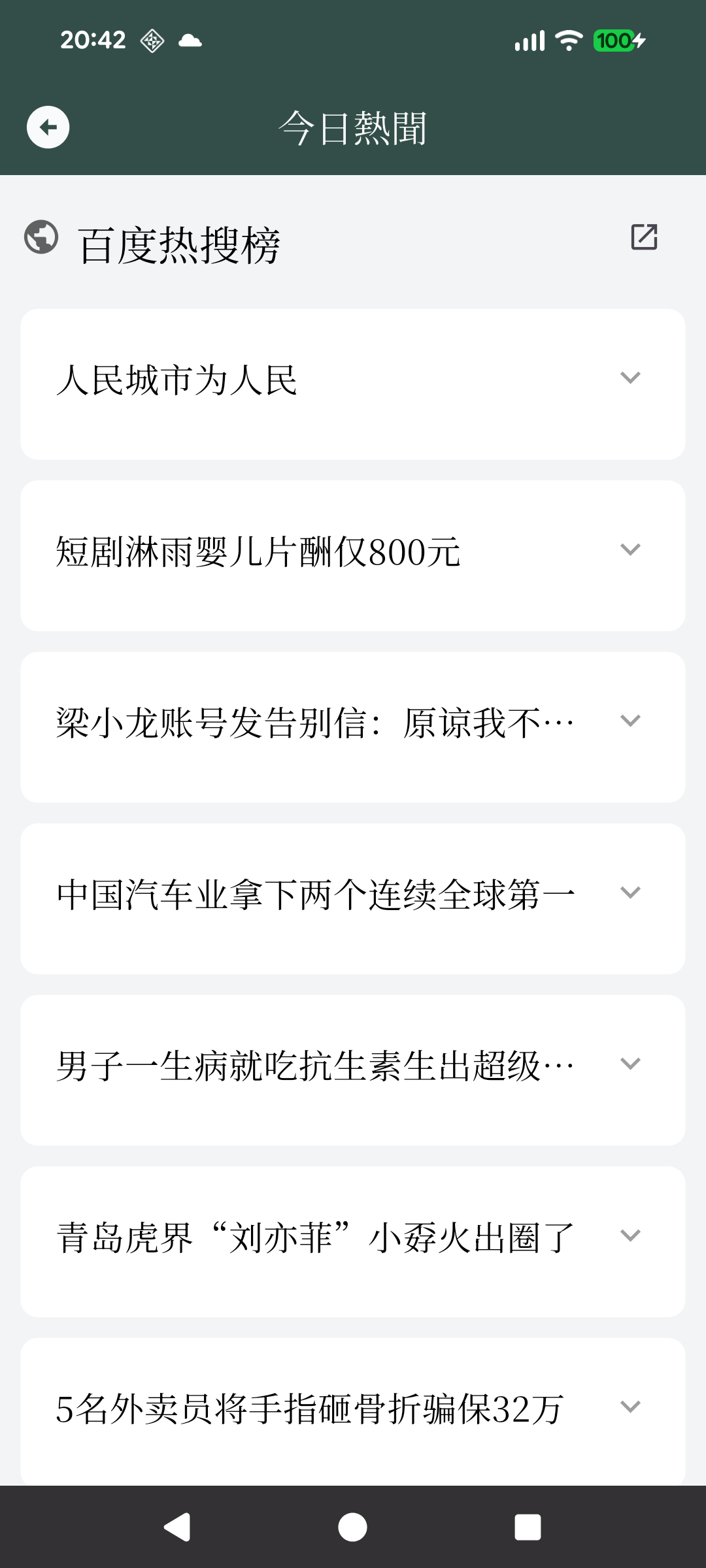706x1568 pixels.
Task: Expand 青岛虎界“刘亦菲”小孬火出圈了 entry
Action: pos(630,1235)
